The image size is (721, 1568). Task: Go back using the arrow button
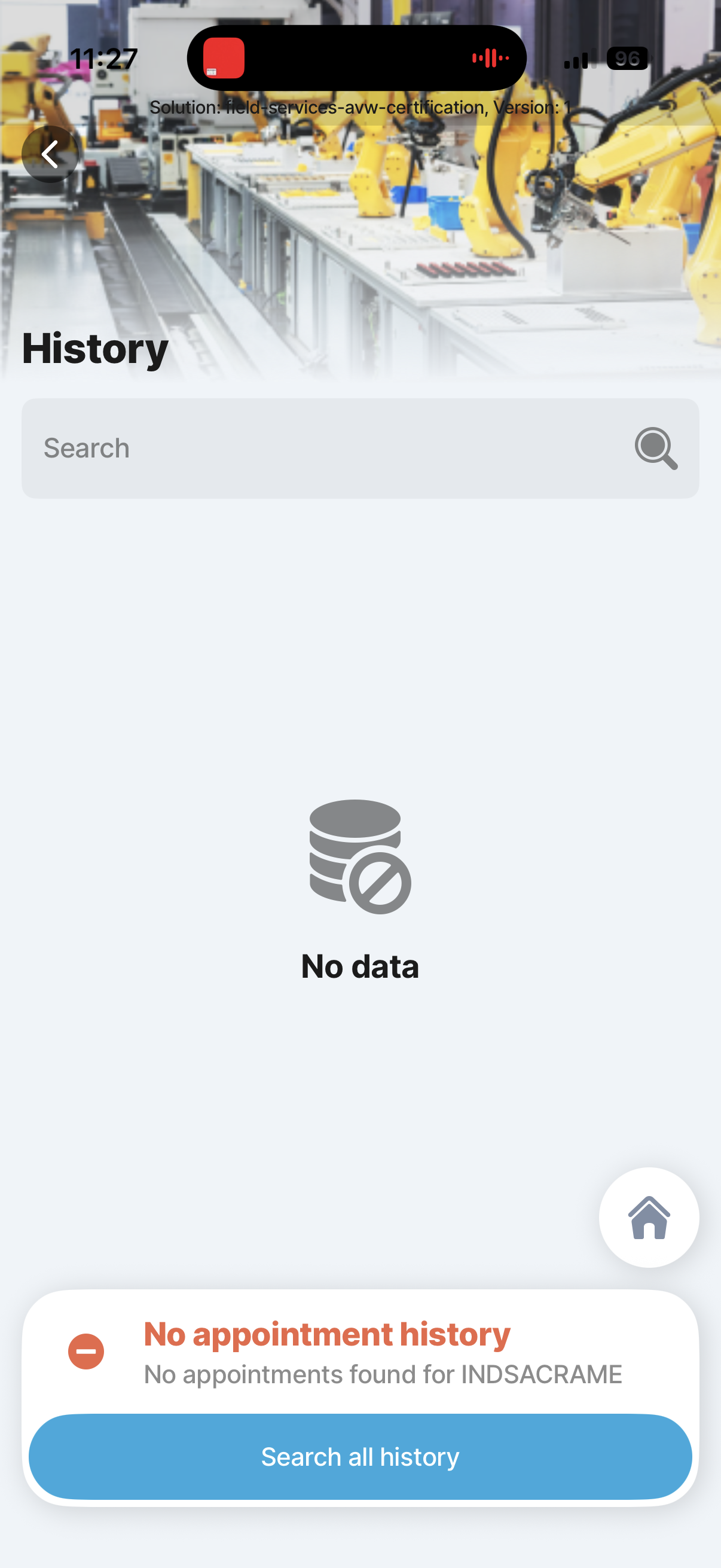50,154
